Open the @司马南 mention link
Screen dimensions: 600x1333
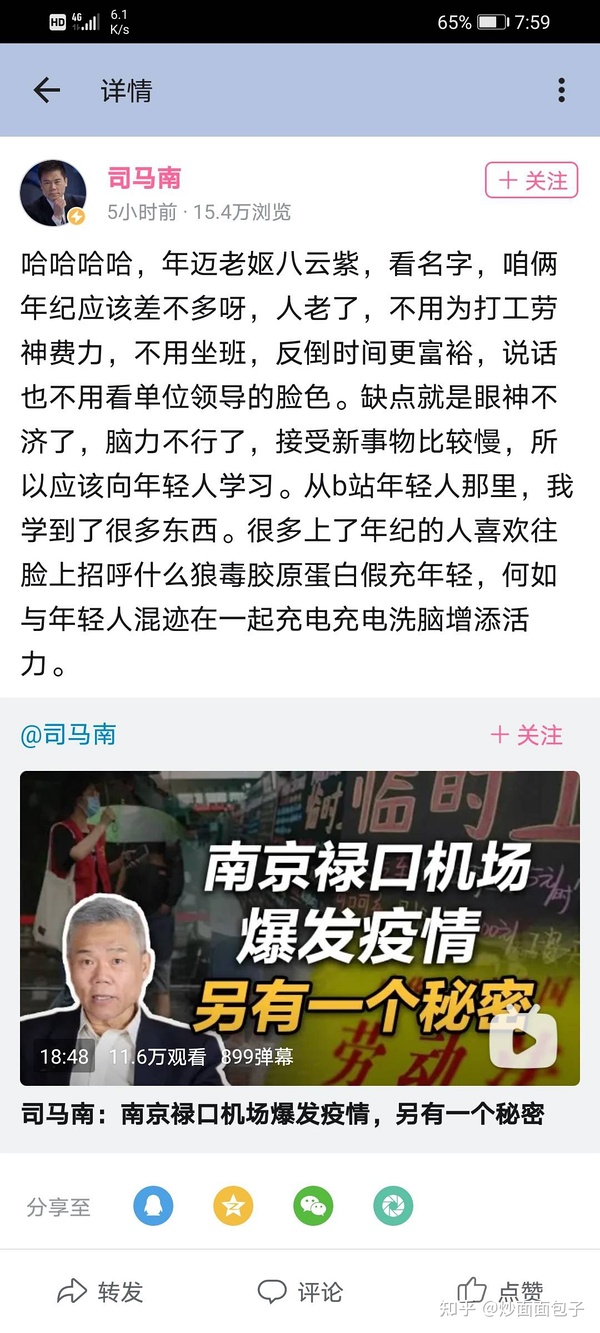[68, 735]
